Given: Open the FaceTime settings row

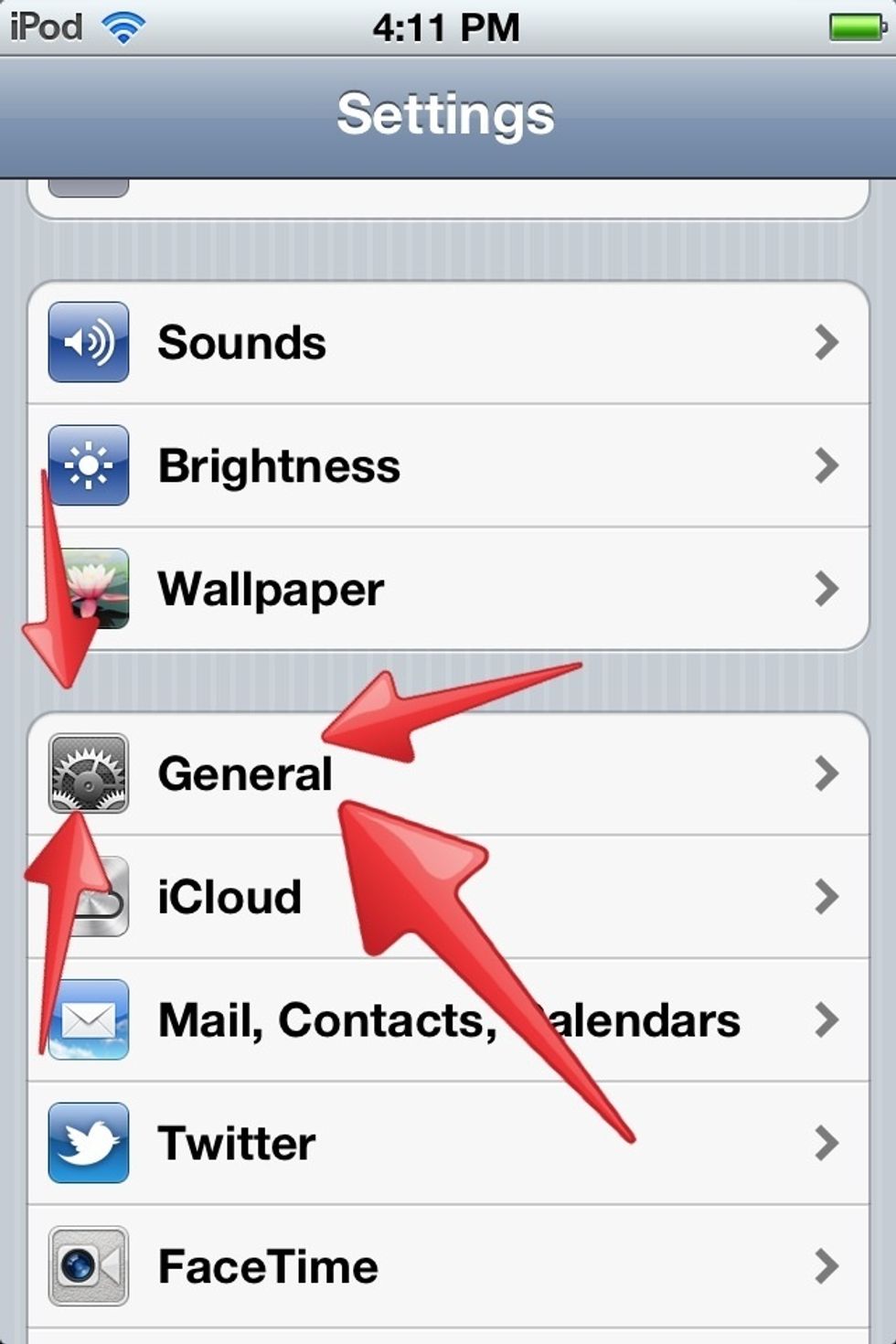Looking at the screenshot, I should 447,1267.
